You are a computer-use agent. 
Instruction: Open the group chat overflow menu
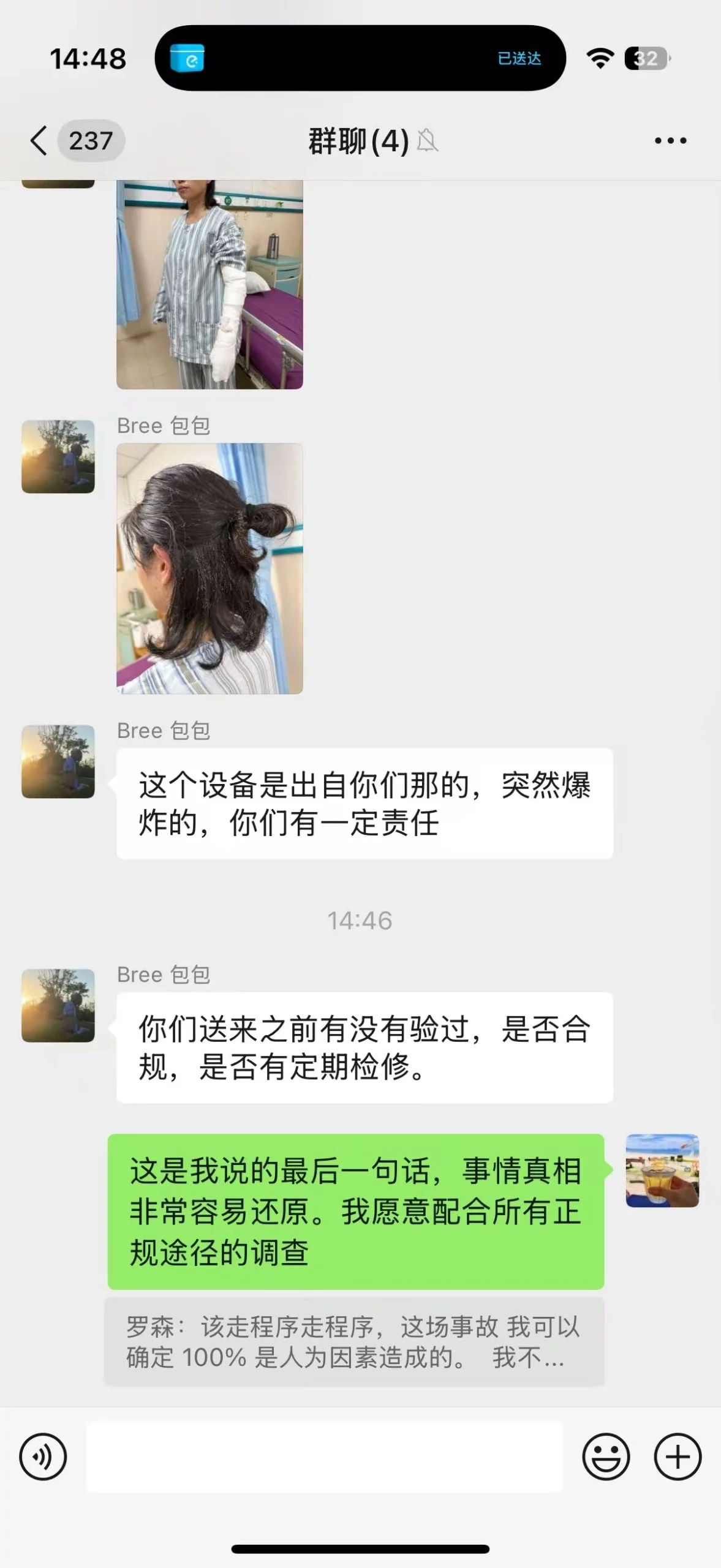(x=670, y=141)
